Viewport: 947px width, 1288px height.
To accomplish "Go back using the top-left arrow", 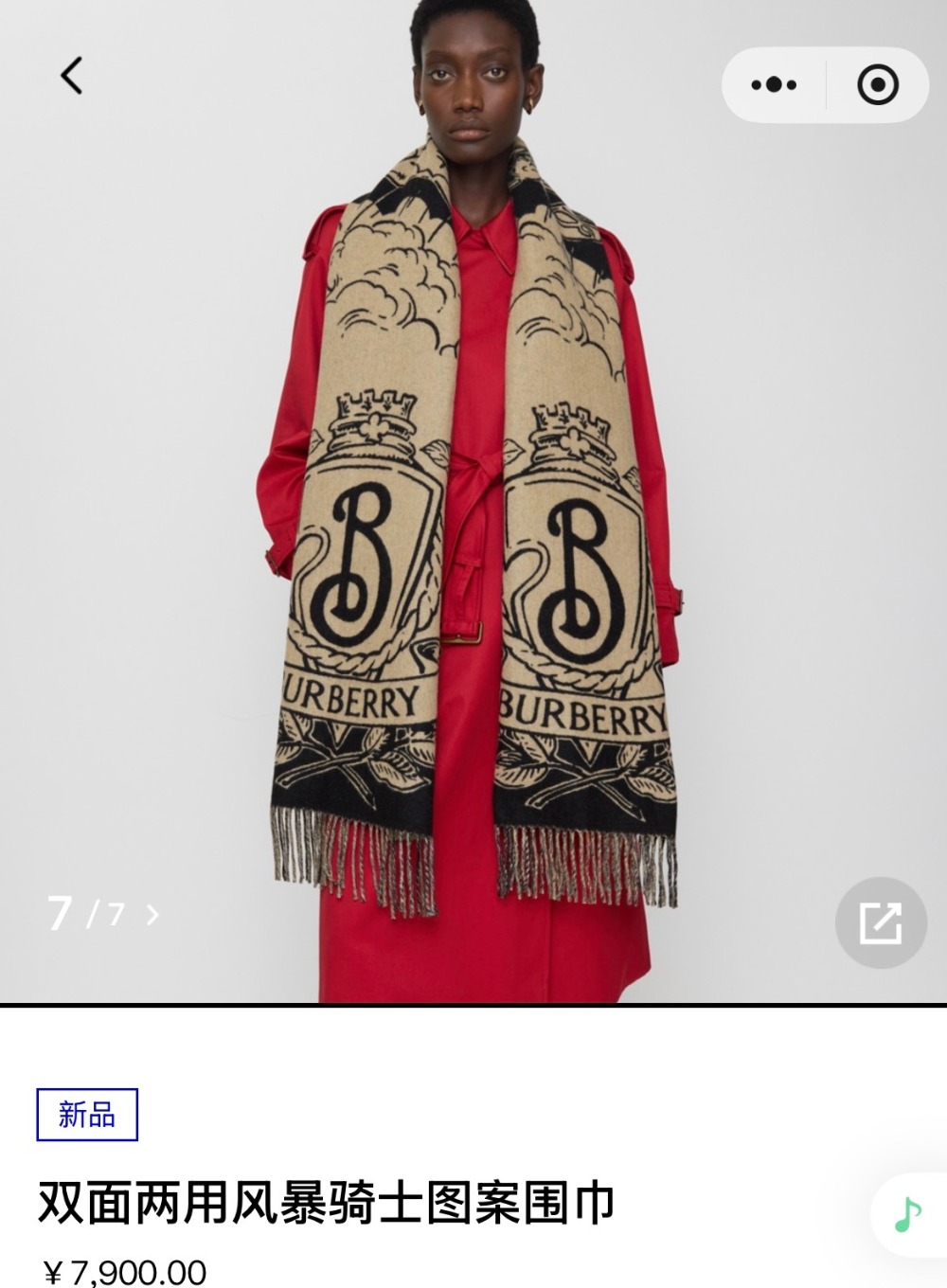I will [72, 76].
